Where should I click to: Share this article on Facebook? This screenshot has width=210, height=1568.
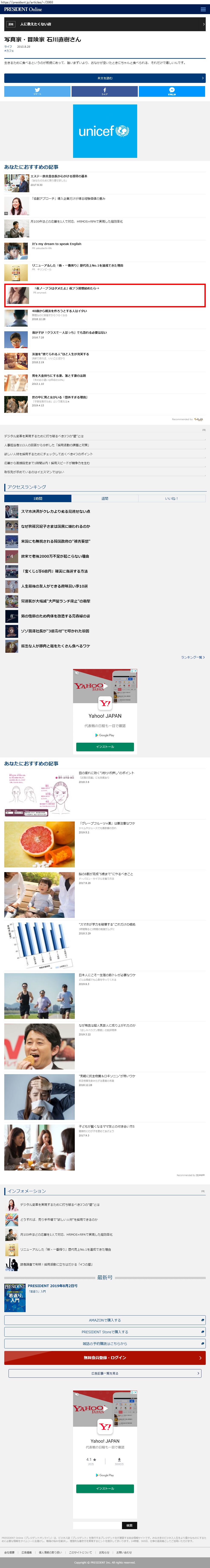point(105,91)
